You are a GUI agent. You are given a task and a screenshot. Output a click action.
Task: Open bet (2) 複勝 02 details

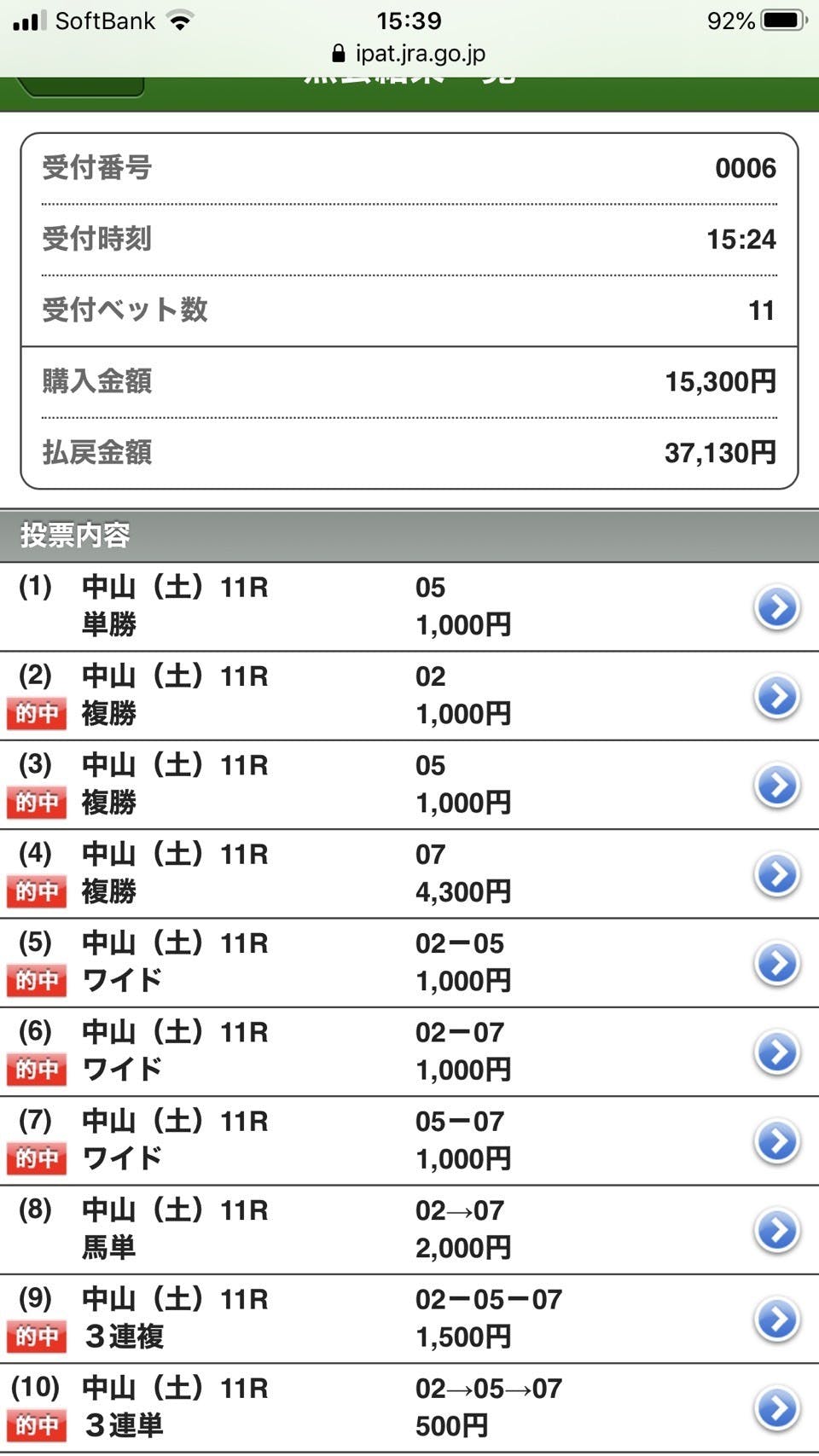point(777,696)
